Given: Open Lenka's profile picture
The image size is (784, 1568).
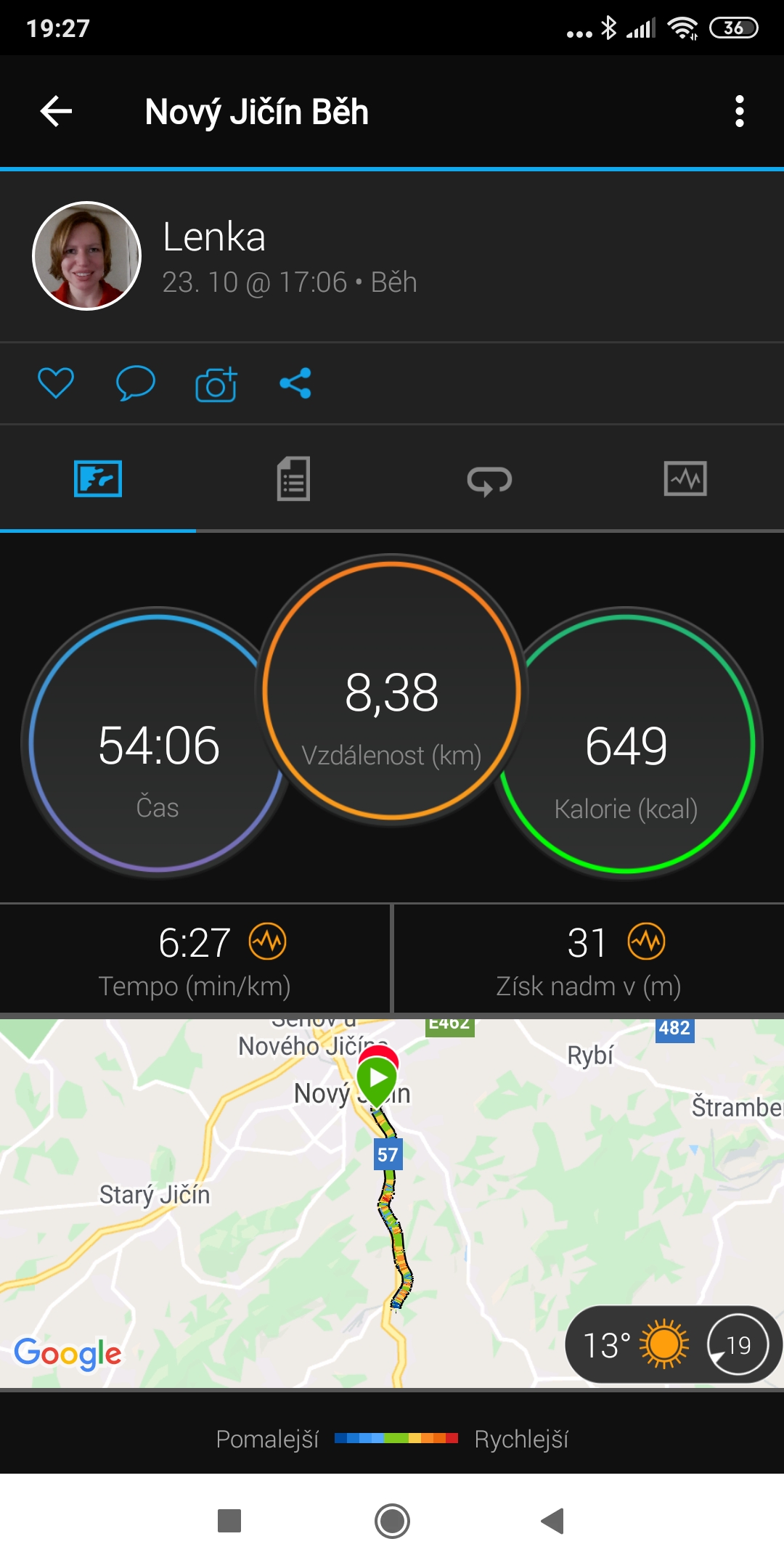Looking at the screenshot, I should coord(87,256).
